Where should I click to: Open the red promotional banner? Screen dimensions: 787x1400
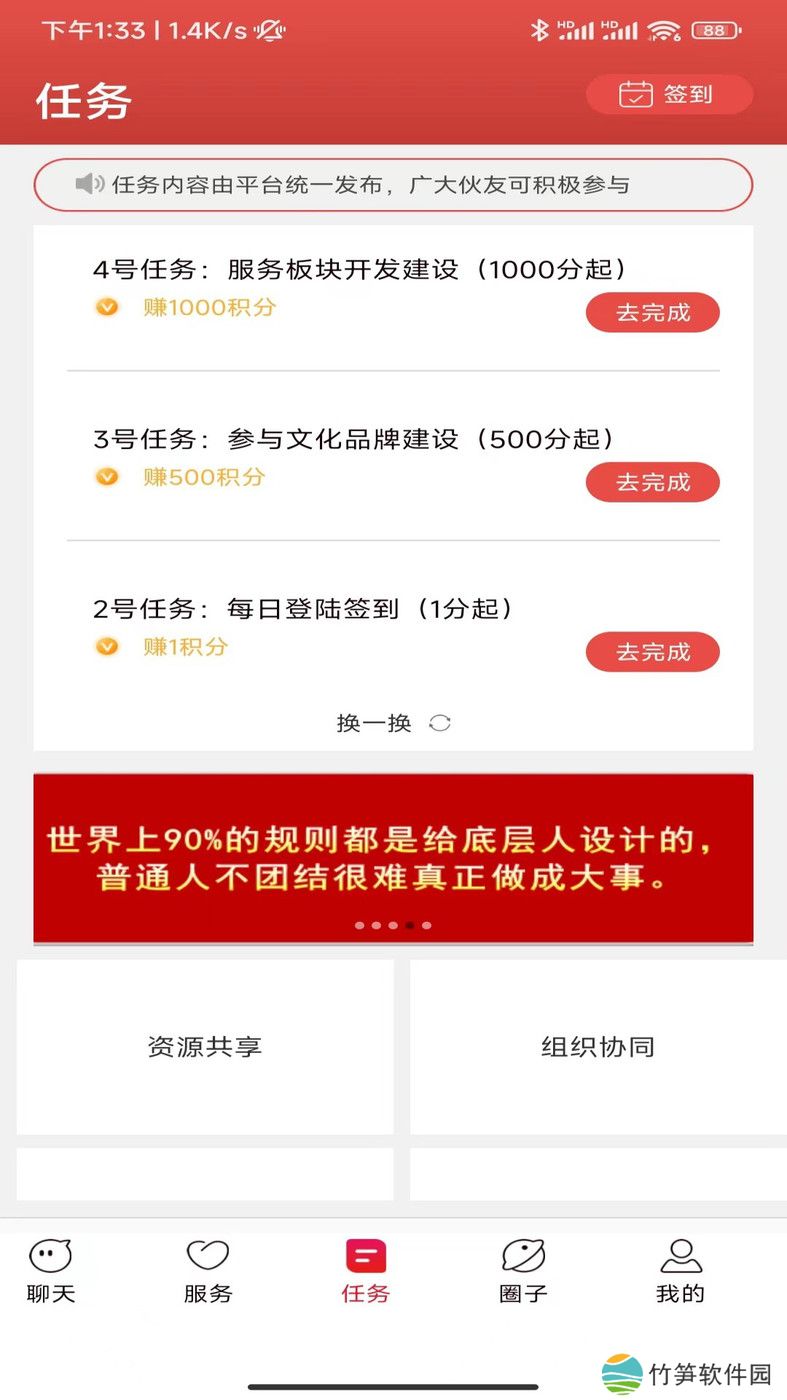pyautogui.click(x=393, y=857)
